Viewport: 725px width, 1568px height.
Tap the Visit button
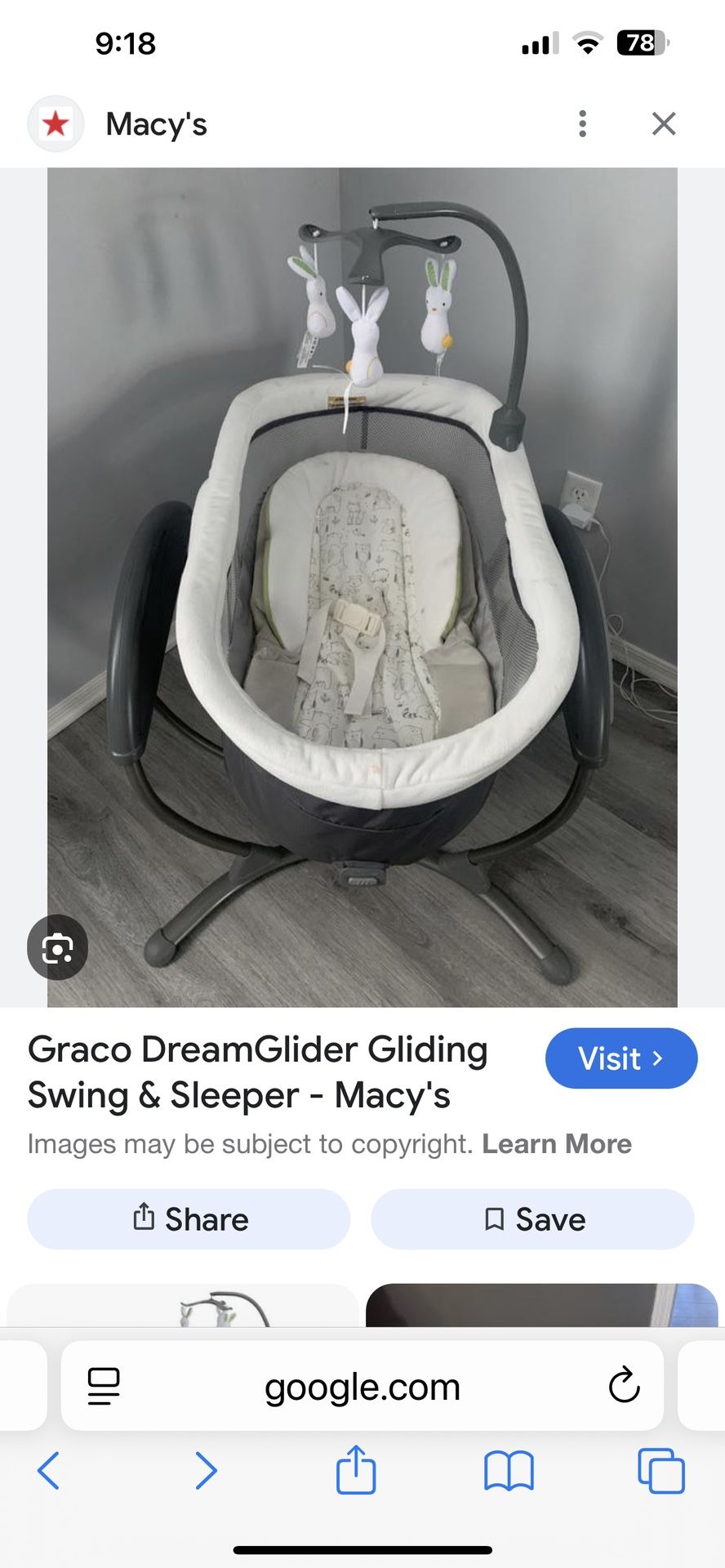click(621, 1058)
